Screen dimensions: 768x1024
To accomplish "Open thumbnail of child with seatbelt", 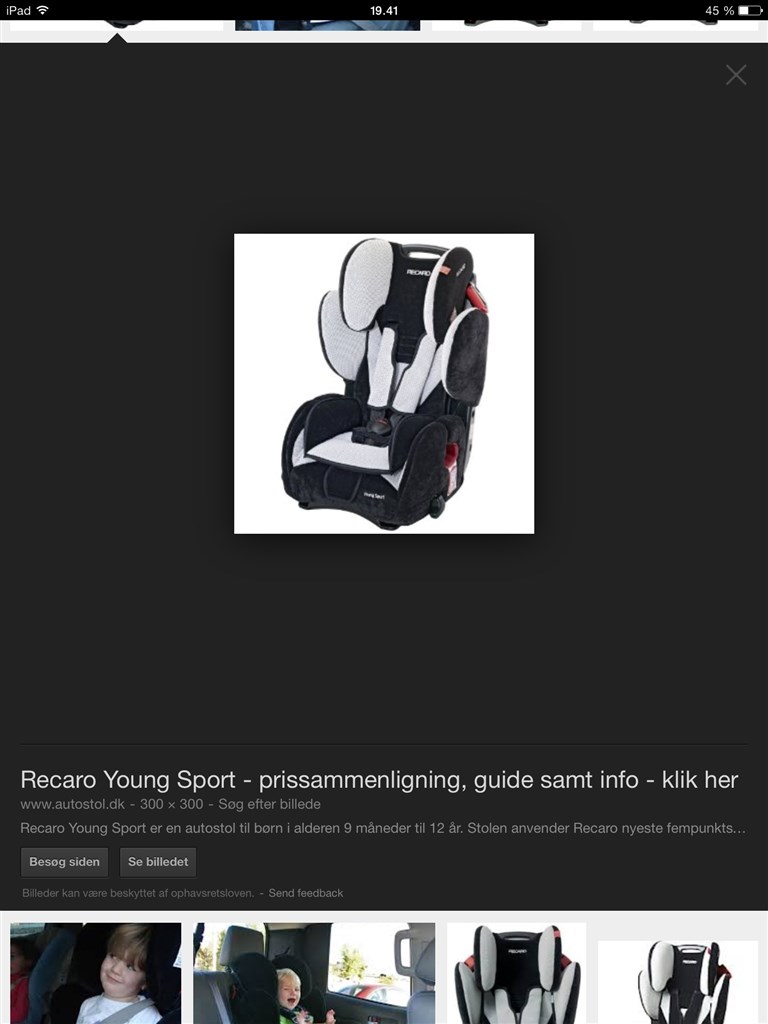I will point(96,972).
